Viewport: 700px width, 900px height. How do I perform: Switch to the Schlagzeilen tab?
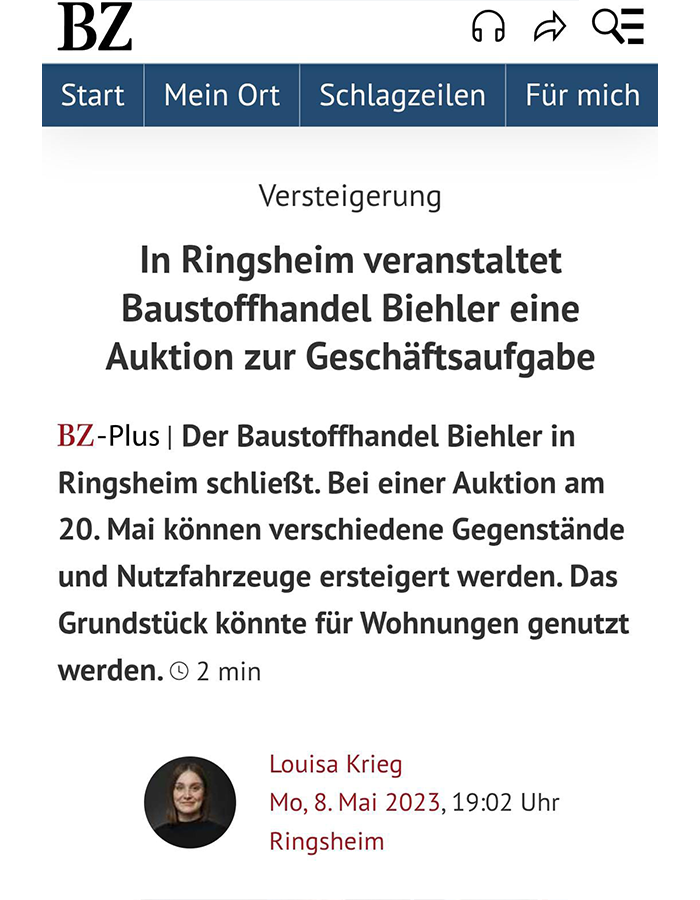(x=402, y=95)
